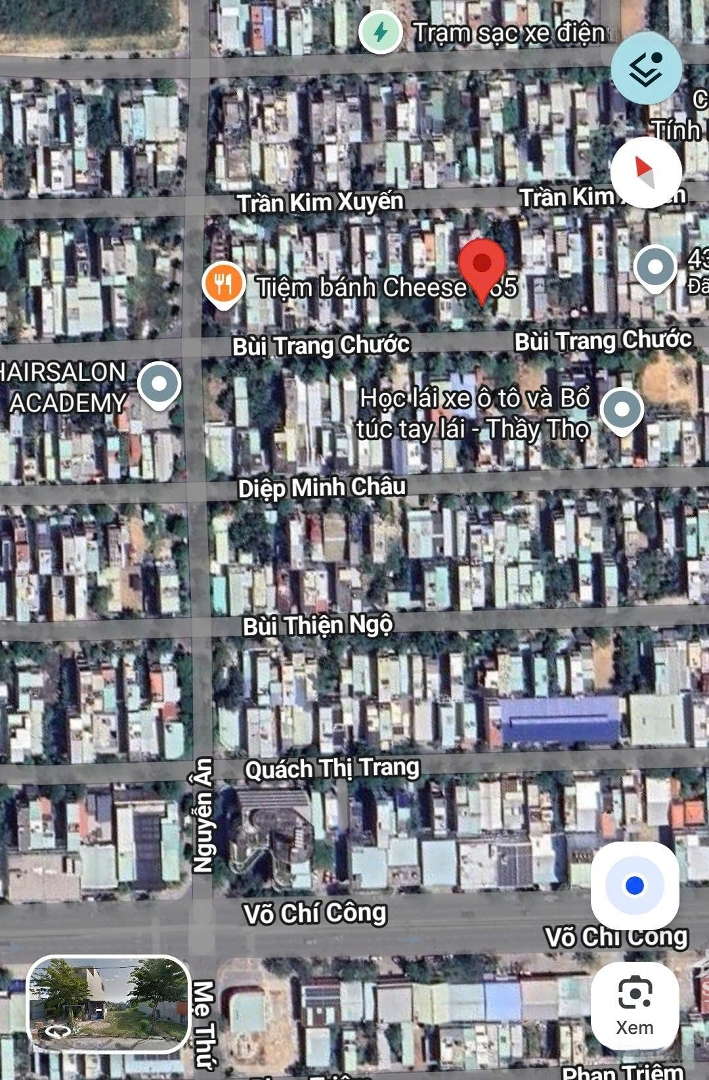709x1080 pixels.
Task: Open Tiệm bánh Cheese restaurant marker
Action: (225, 286)
